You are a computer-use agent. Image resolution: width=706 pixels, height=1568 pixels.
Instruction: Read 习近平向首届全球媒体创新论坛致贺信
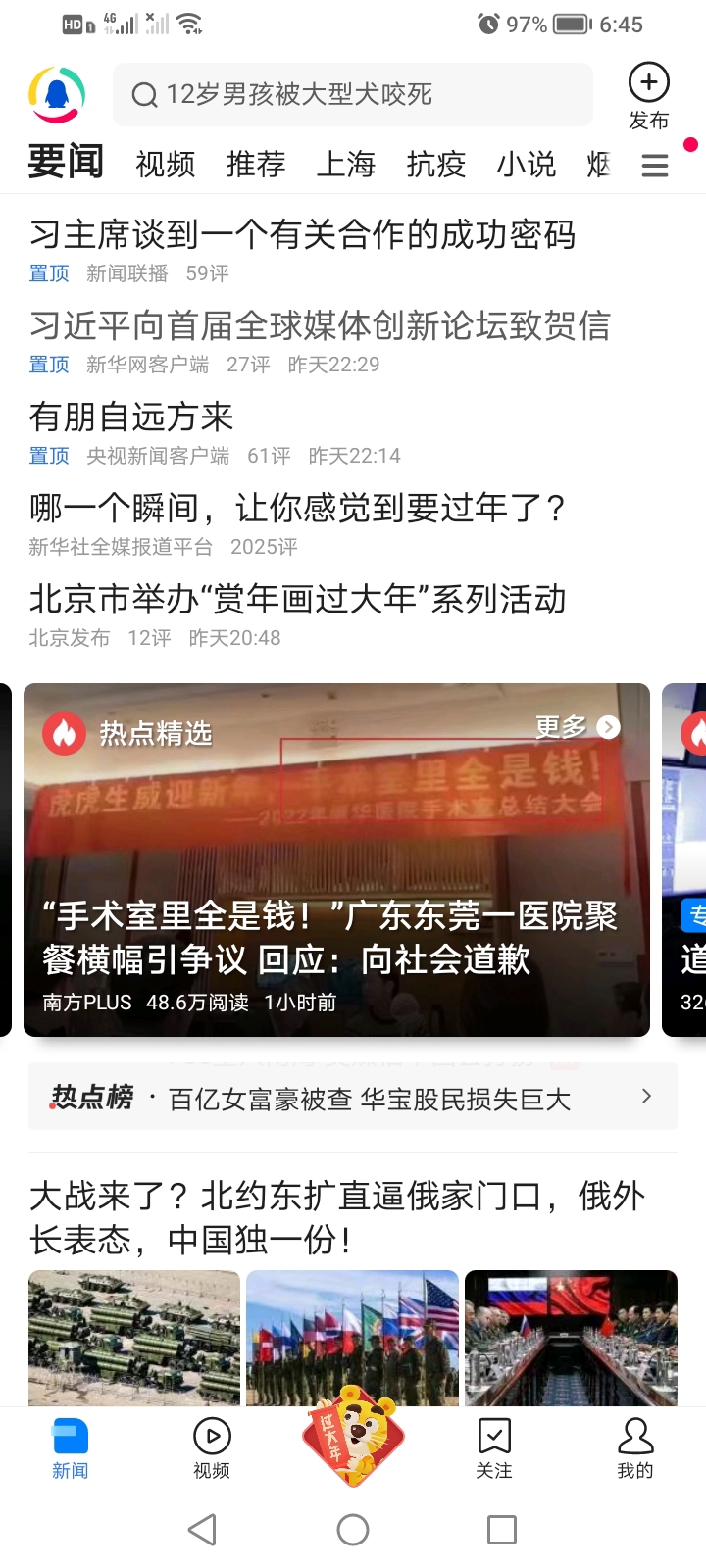point(320,325)
